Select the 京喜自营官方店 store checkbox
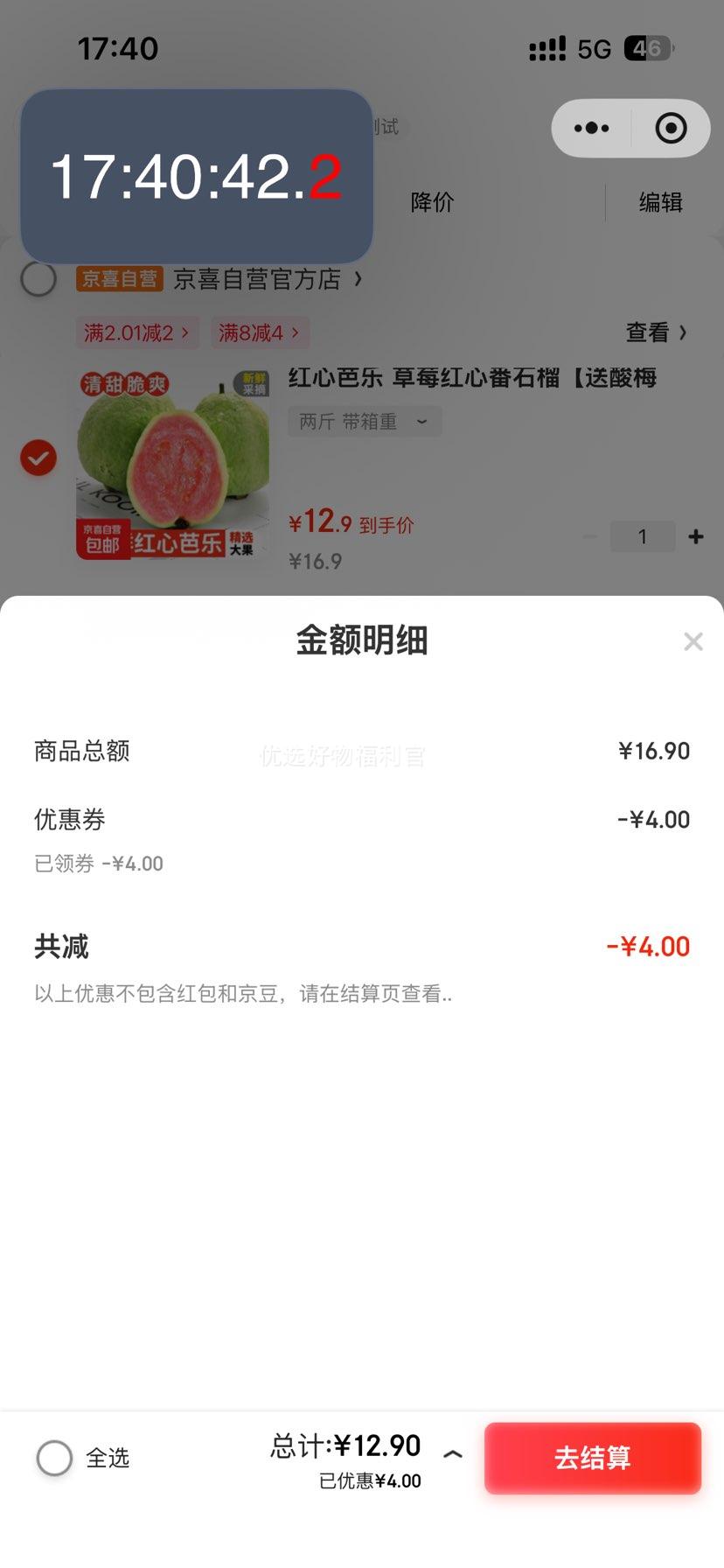This screenshot has width=724, height=1568. [38, 279]
